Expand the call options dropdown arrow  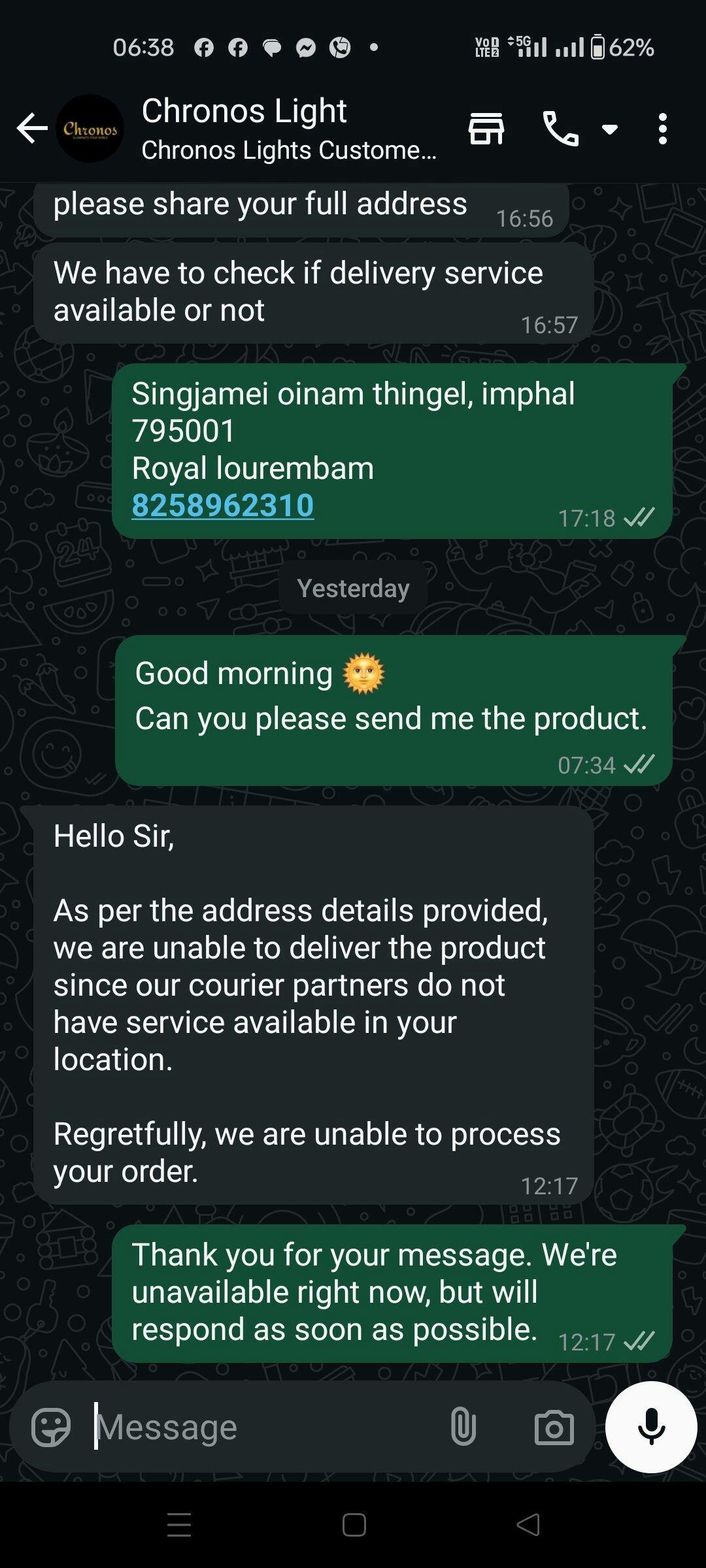[610, 129]
